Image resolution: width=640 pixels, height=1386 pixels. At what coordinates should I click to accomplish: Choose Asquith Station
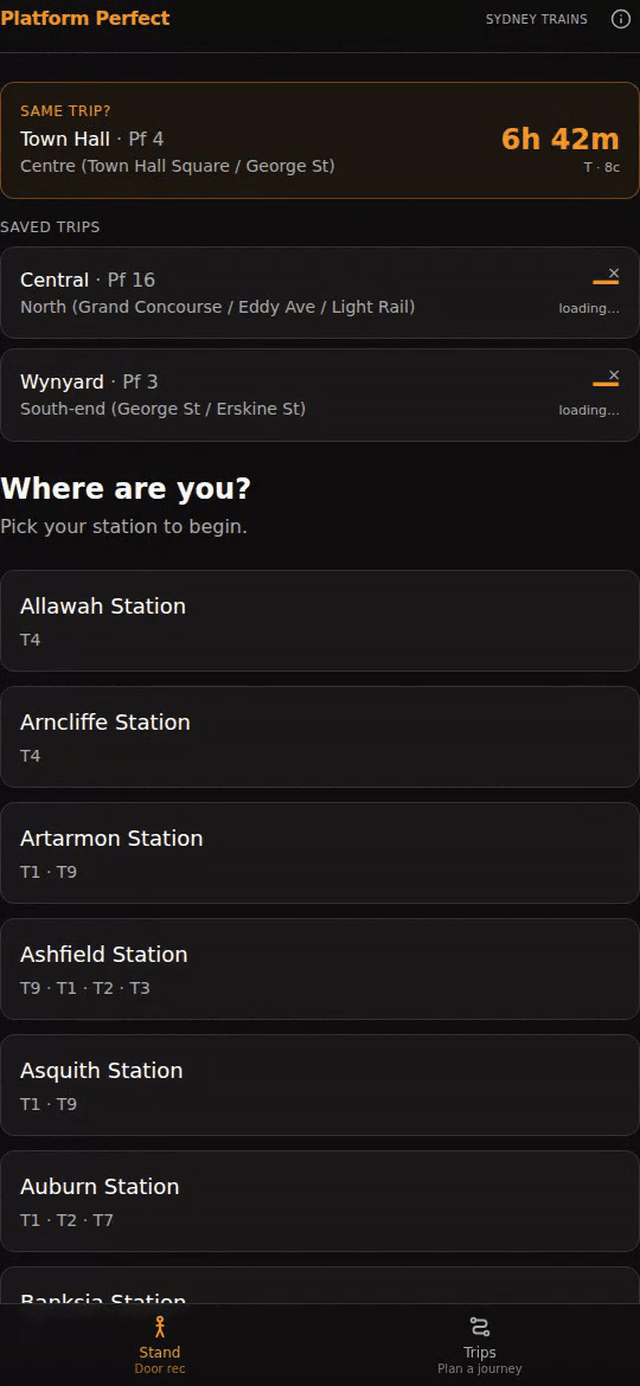[320, 1085]
